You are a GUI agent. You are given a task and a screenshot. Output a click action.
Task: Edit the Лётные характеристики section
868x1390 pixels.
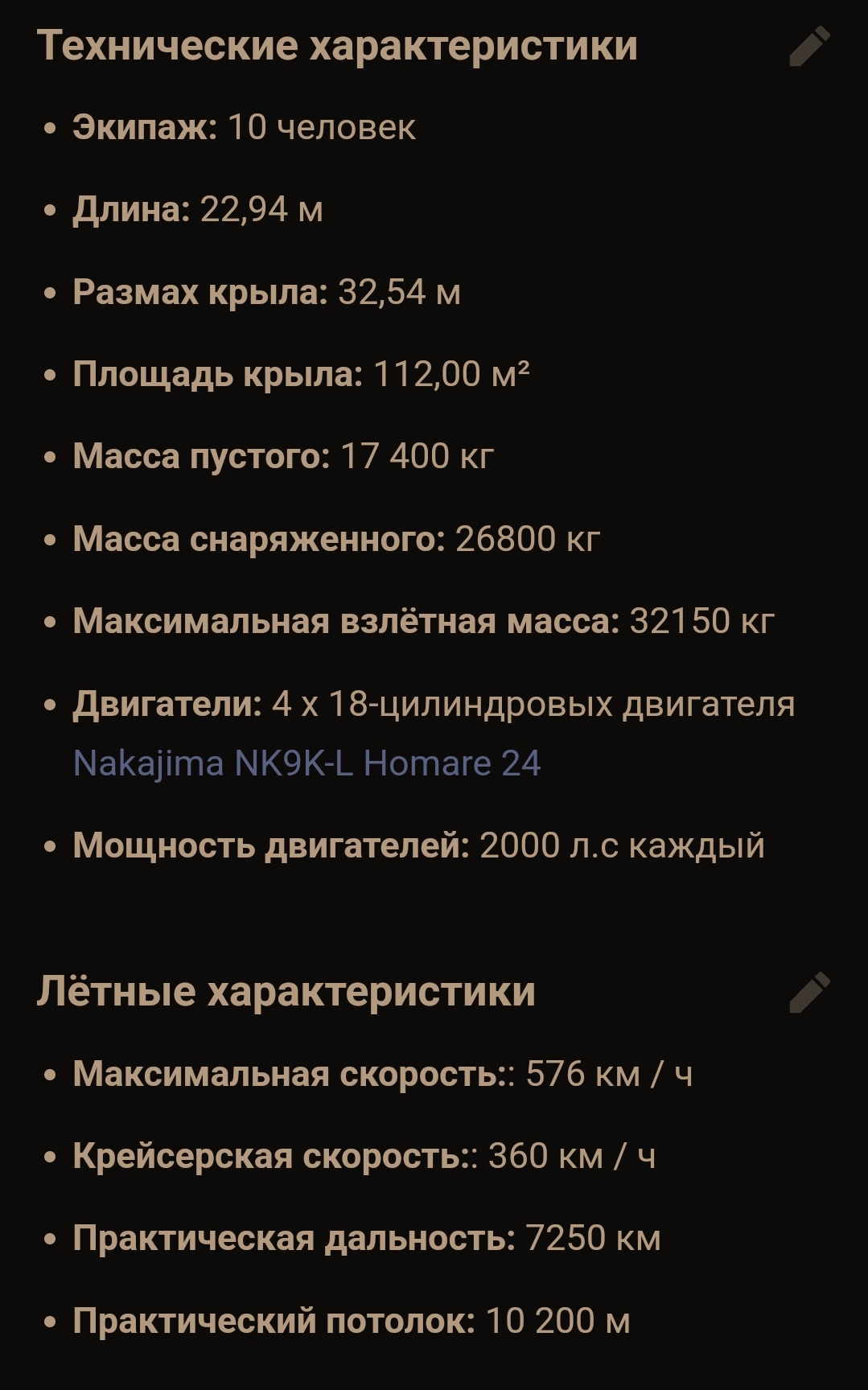click(809, 992)
